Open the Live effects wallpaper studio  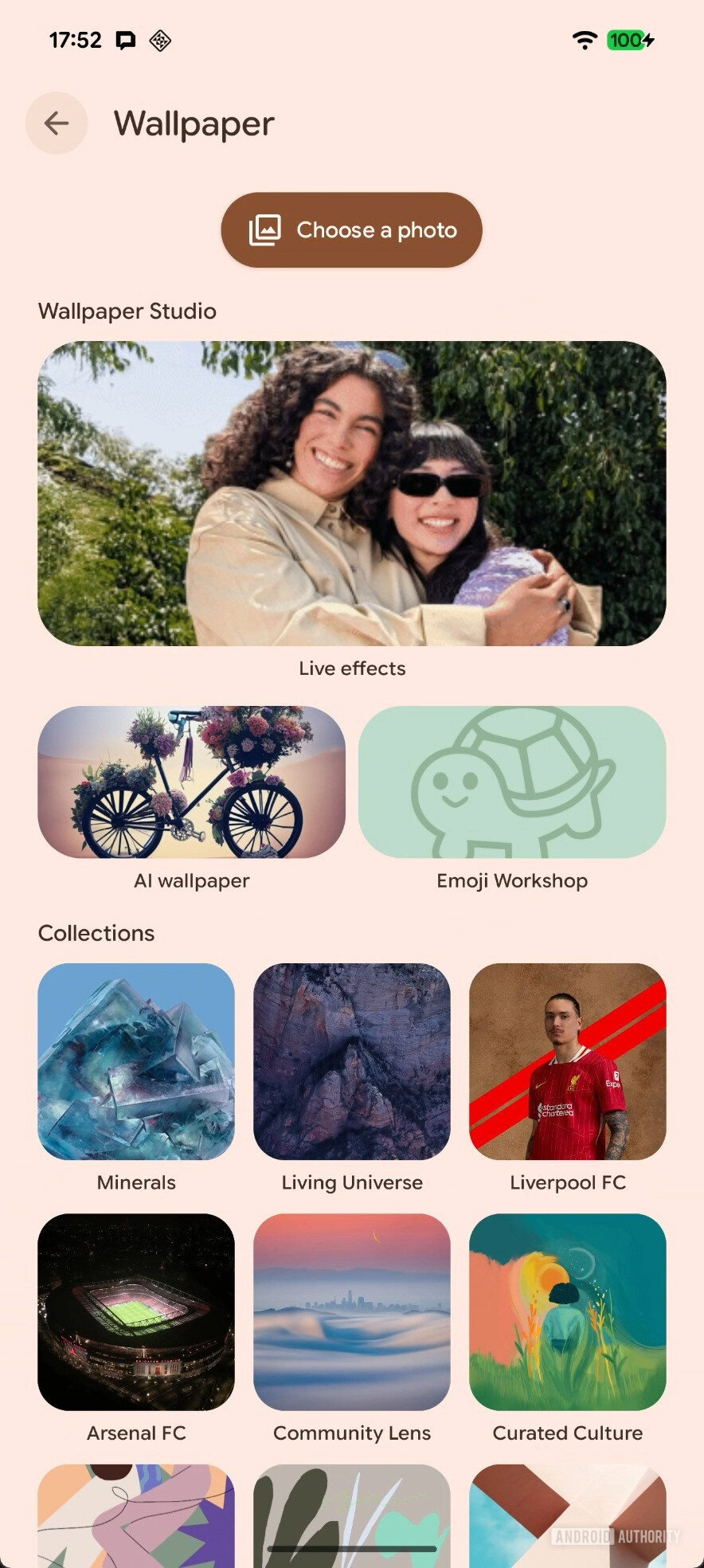pos(351,493)
